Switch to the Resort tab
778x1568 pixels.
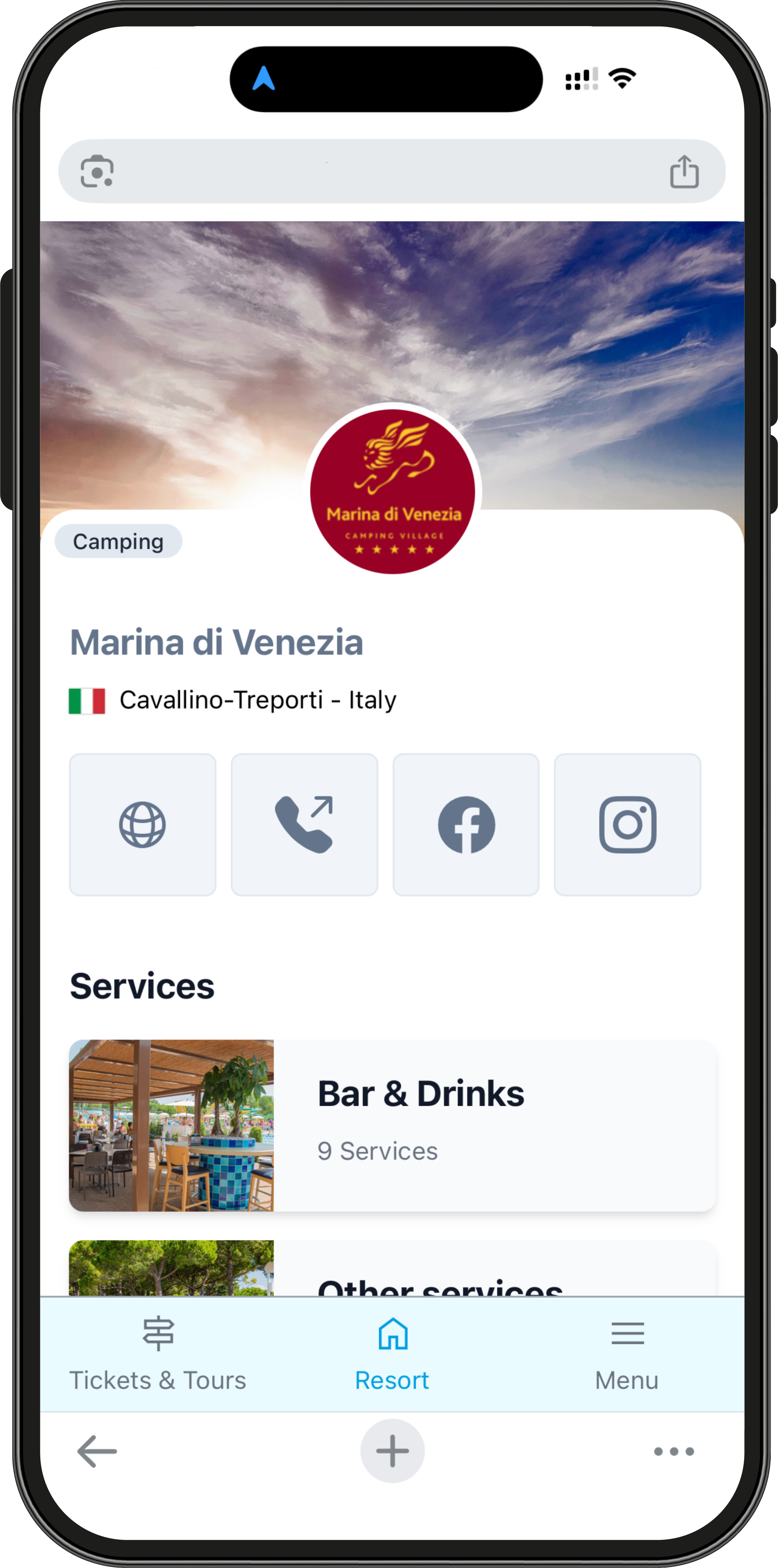click(392, 1355)
